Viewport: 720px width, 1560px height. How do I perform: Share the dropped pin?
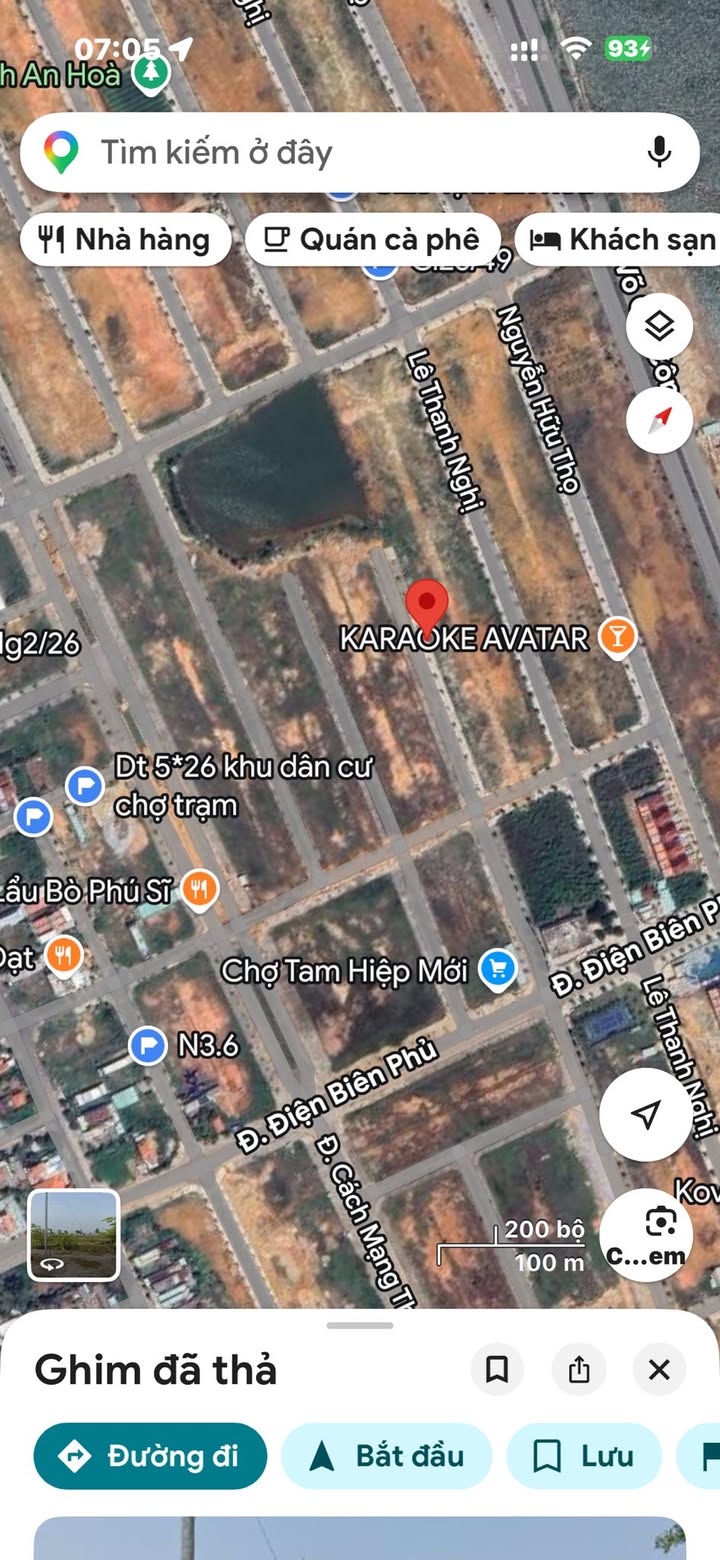(x=579, y=1369)
